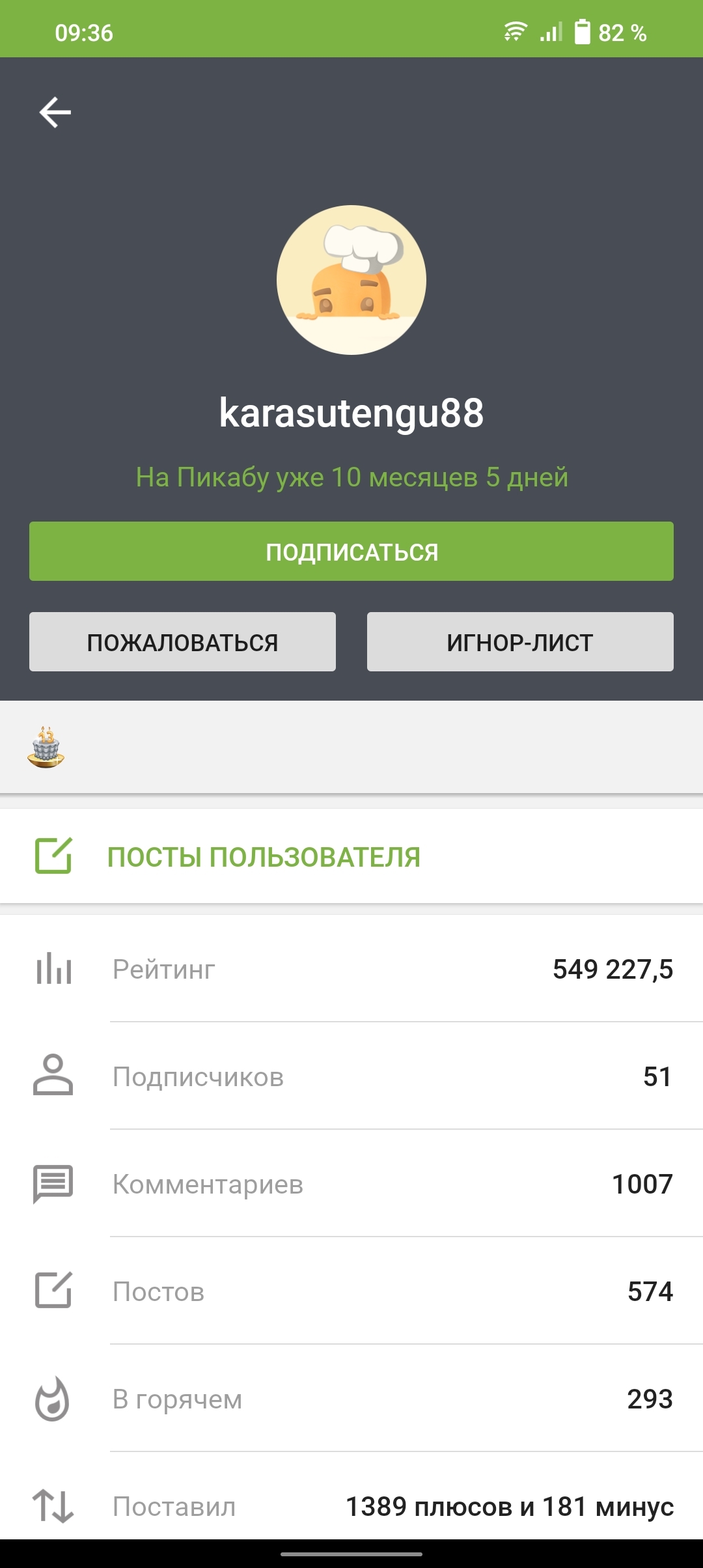View the karasutengu88 avatar picture

[x=351, y=280]
